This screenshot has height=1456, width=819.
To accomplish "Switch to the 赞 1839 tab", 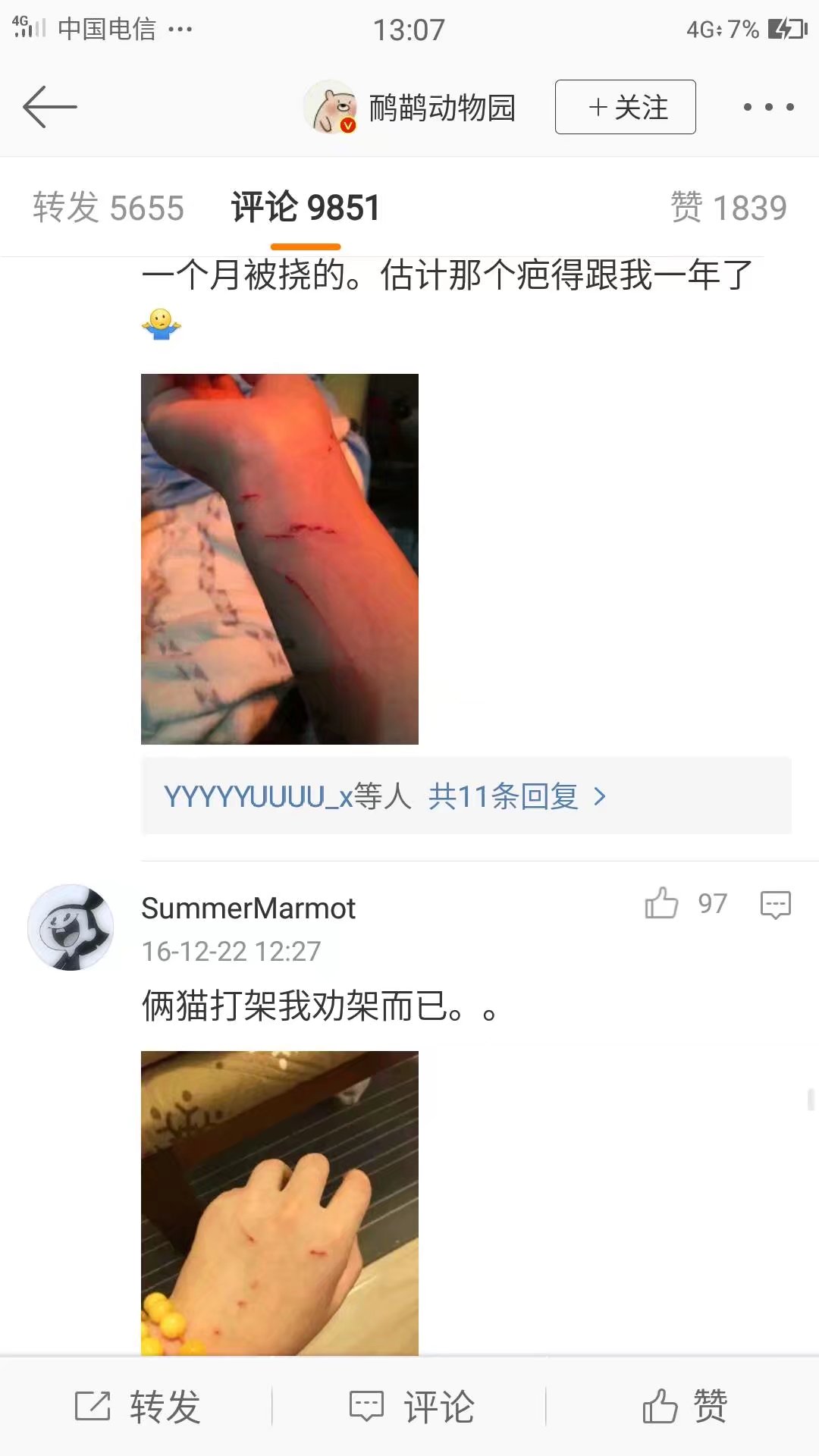I will click(729, 207).
